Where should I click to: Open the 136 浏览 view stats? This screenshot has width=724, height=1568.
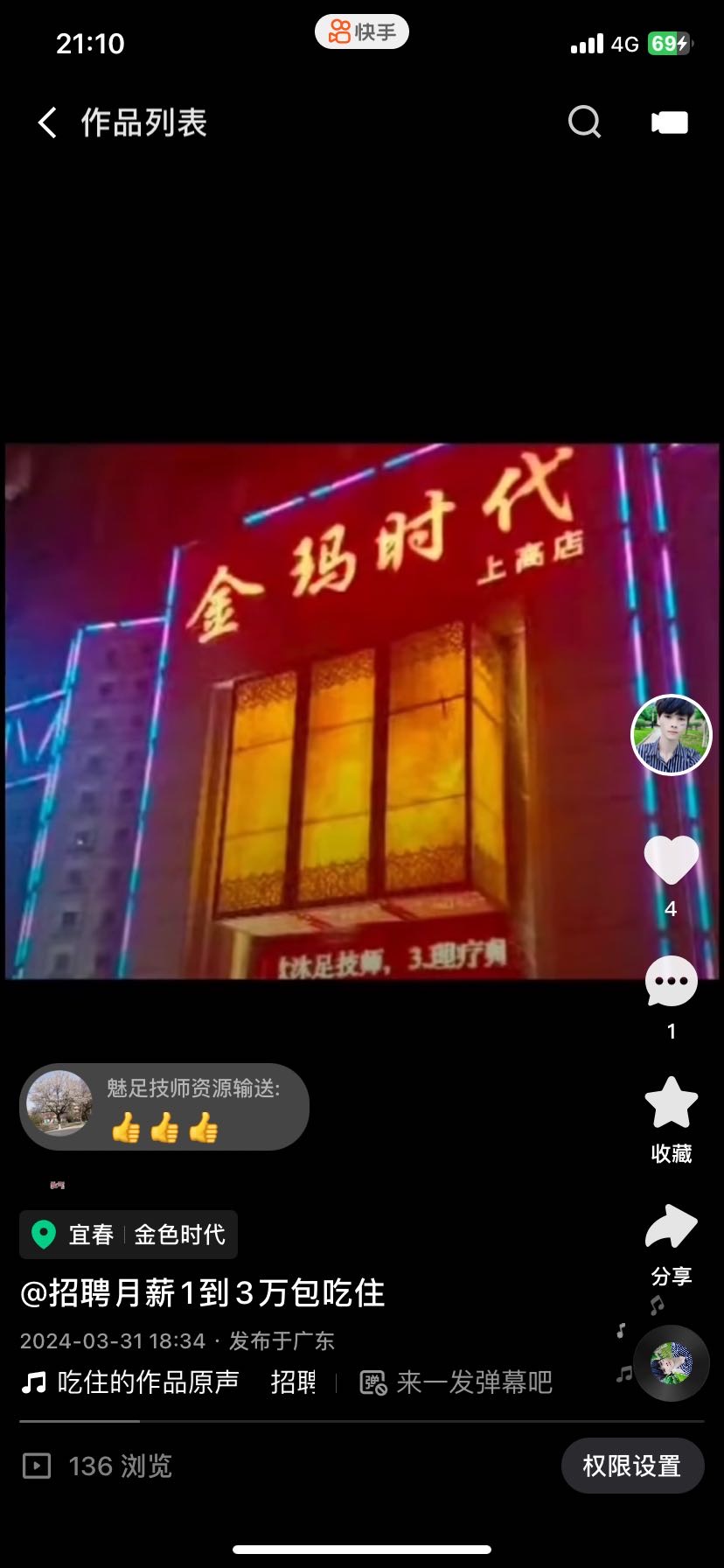click(x=98, y=1466)
